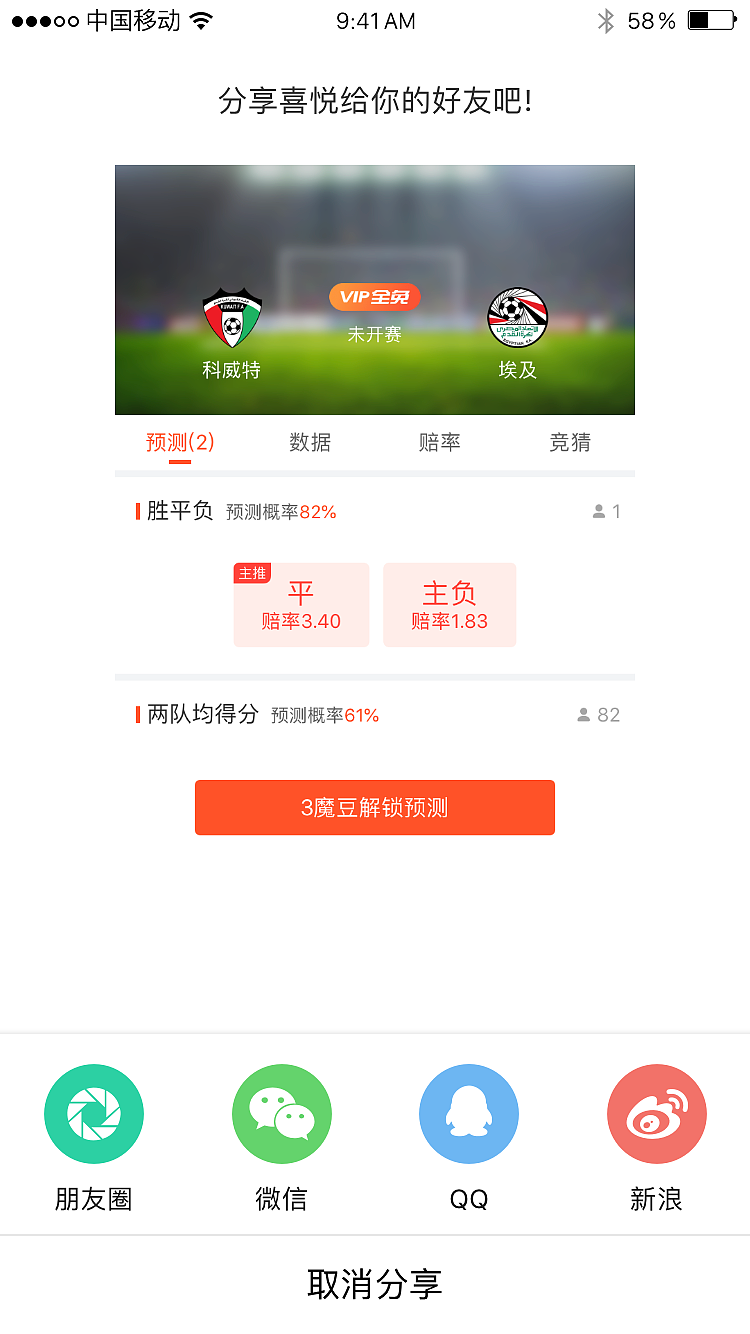750x1334 pixels.
Task: Click the Kuwait team crest logo
Action: point(231,315)
